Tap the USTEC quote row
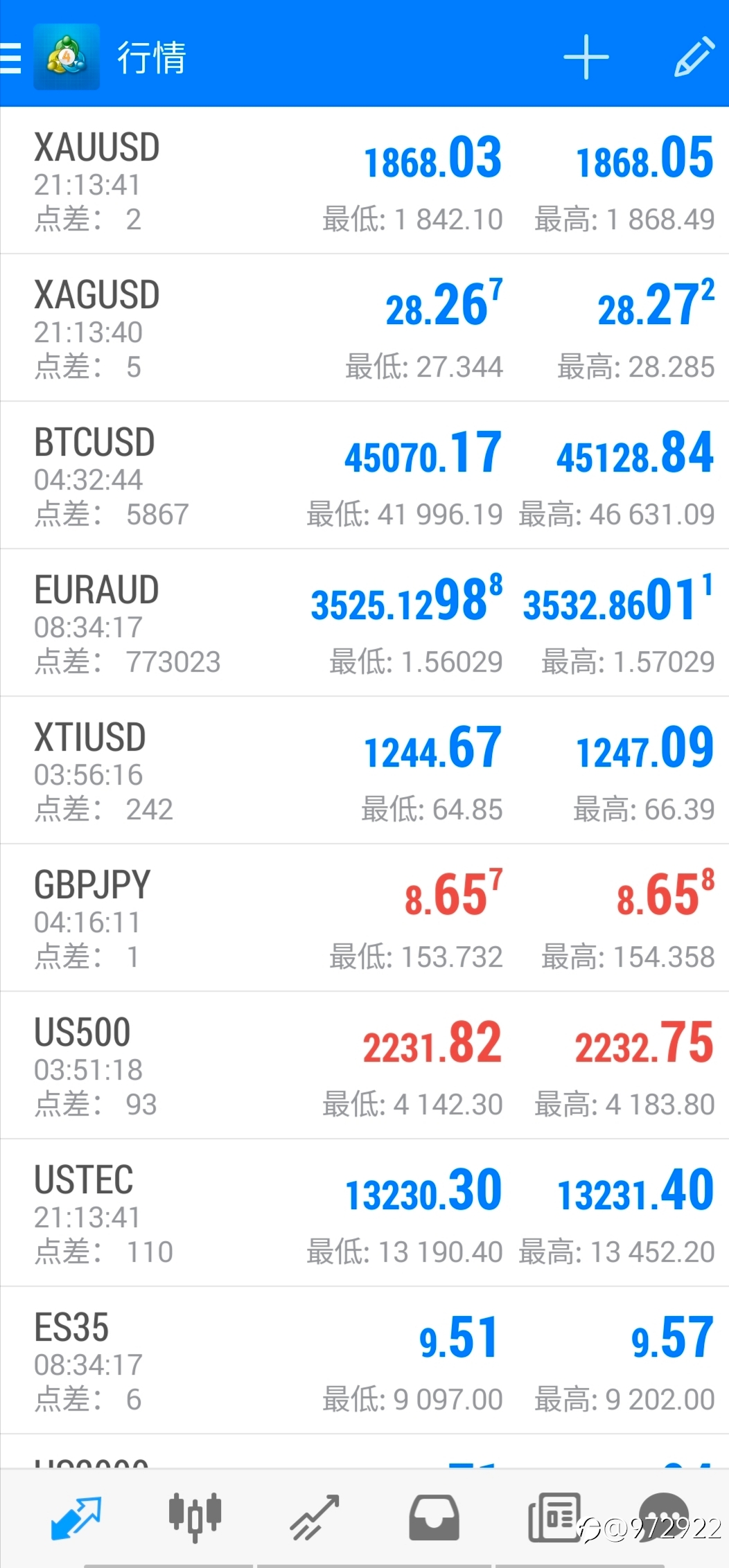The height and width of the screenshot is (1568, 729). pos(364,1213)
